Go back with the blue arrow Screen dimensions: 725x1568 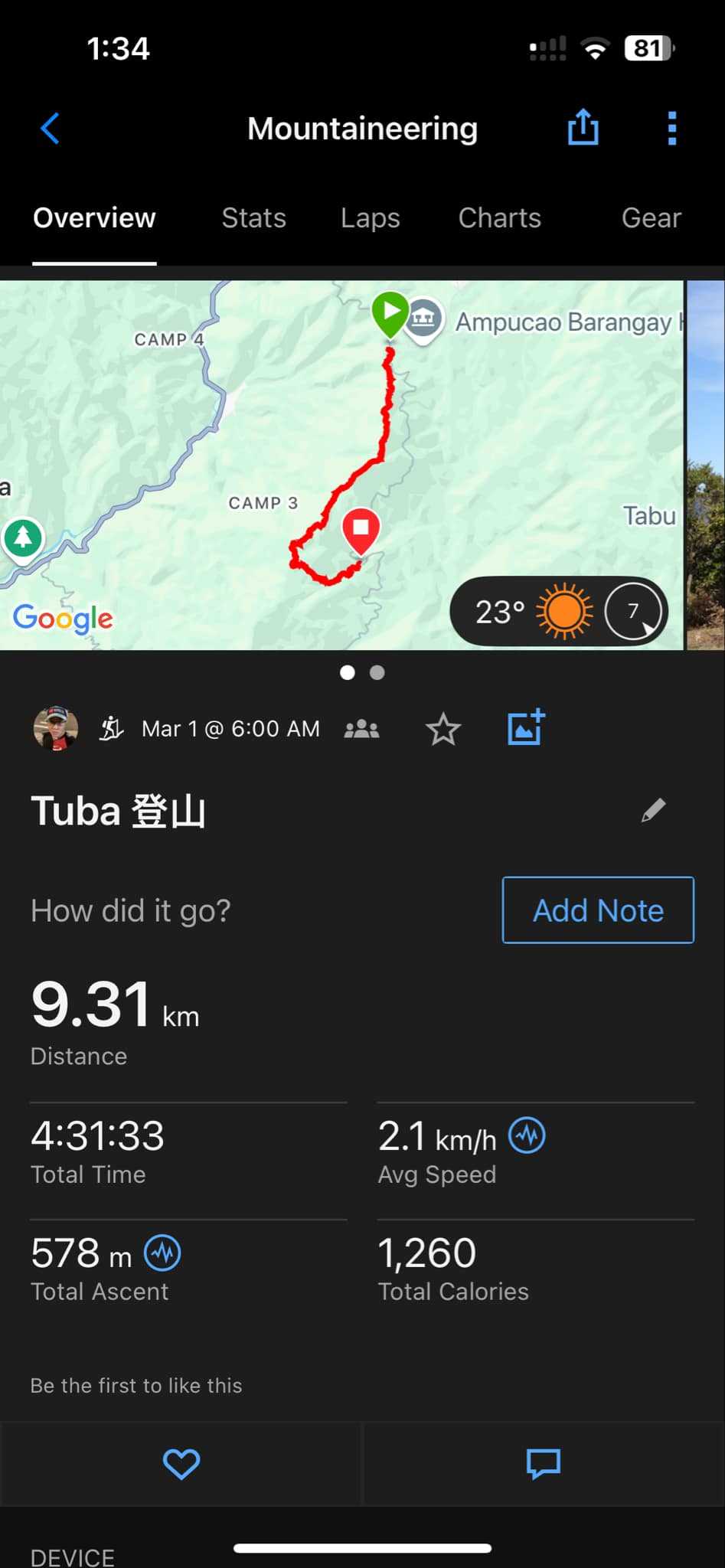49,128
